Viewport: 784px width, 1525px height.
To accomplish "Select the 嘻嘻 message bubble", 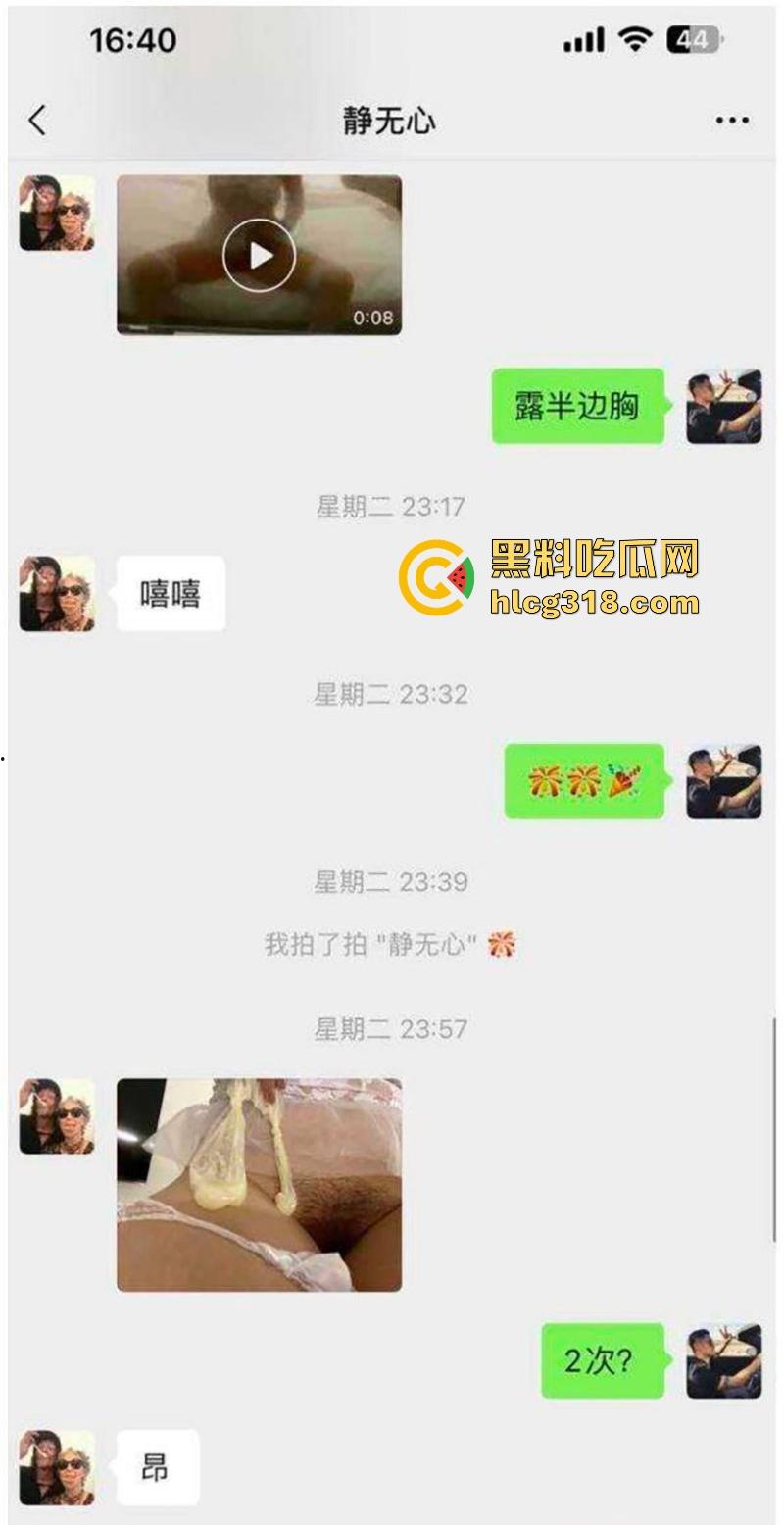I will tap(172, 590).
